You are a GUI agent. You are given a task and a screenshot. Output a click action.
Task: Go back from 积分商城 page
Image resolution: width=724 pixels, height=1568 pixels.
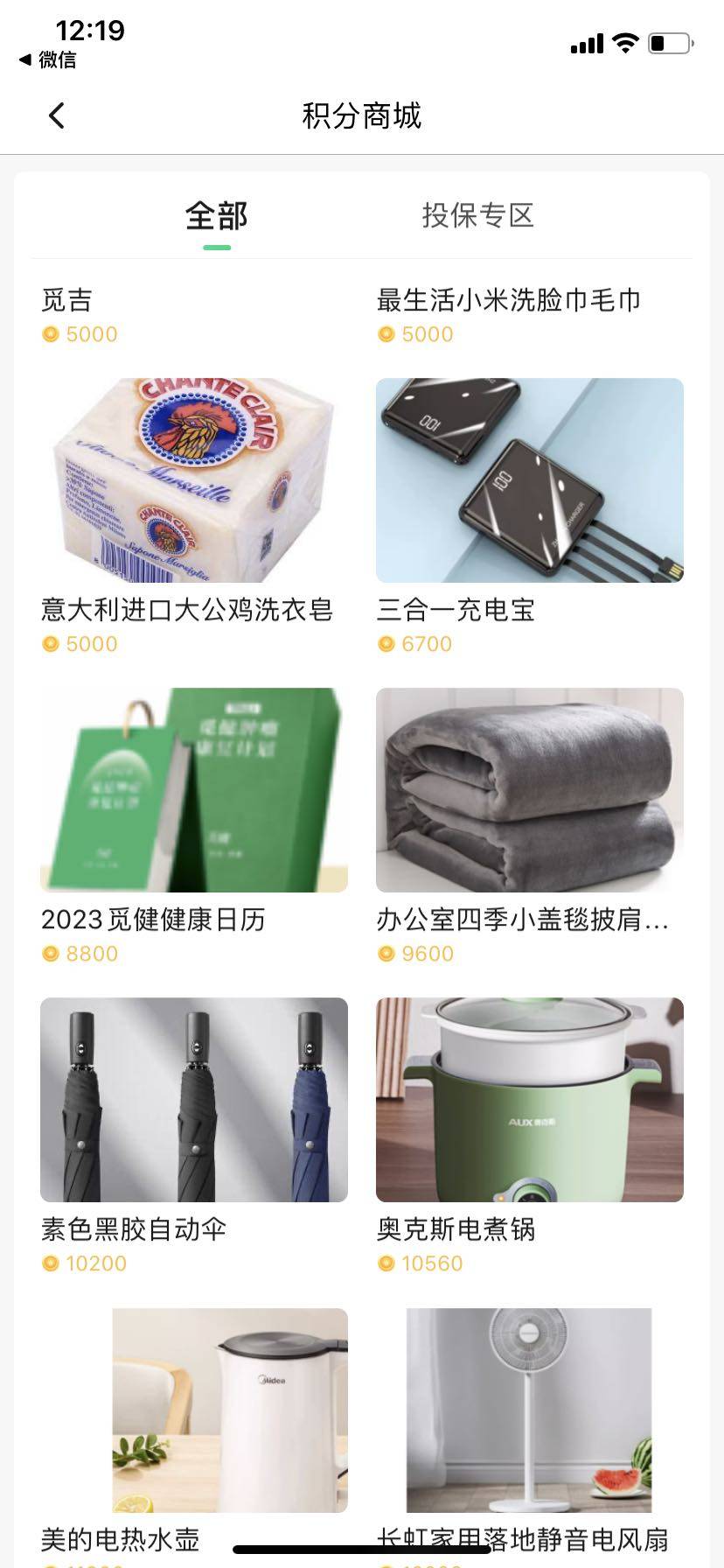(57, 115)
